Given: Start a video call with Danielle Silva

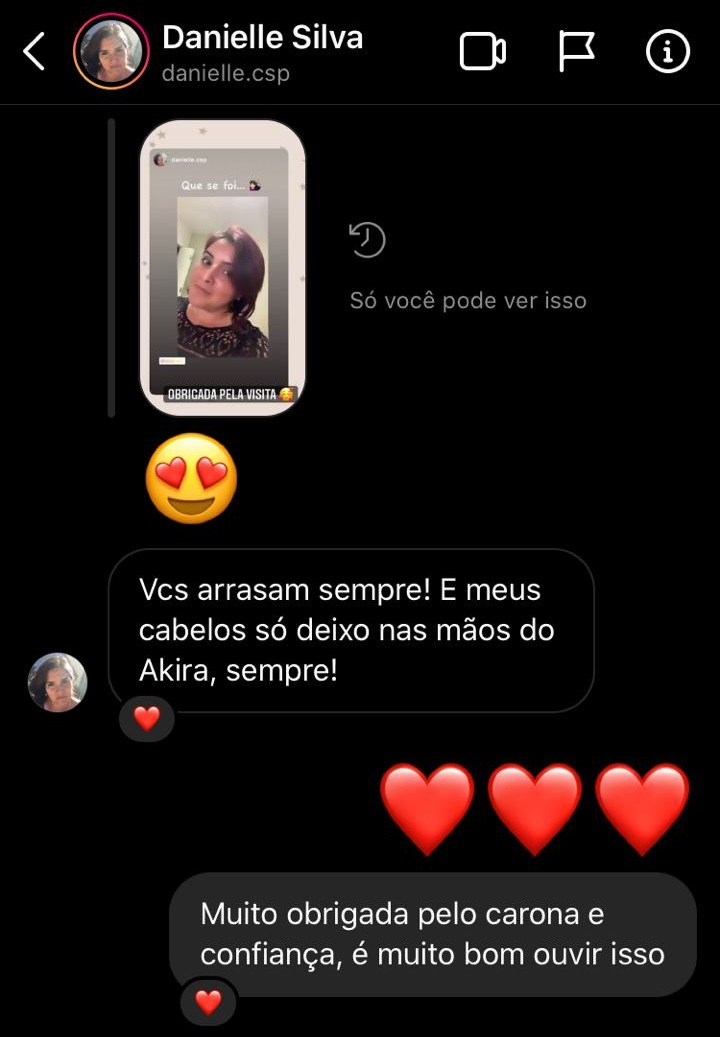Looking at the screenshot, I should 482,51.
